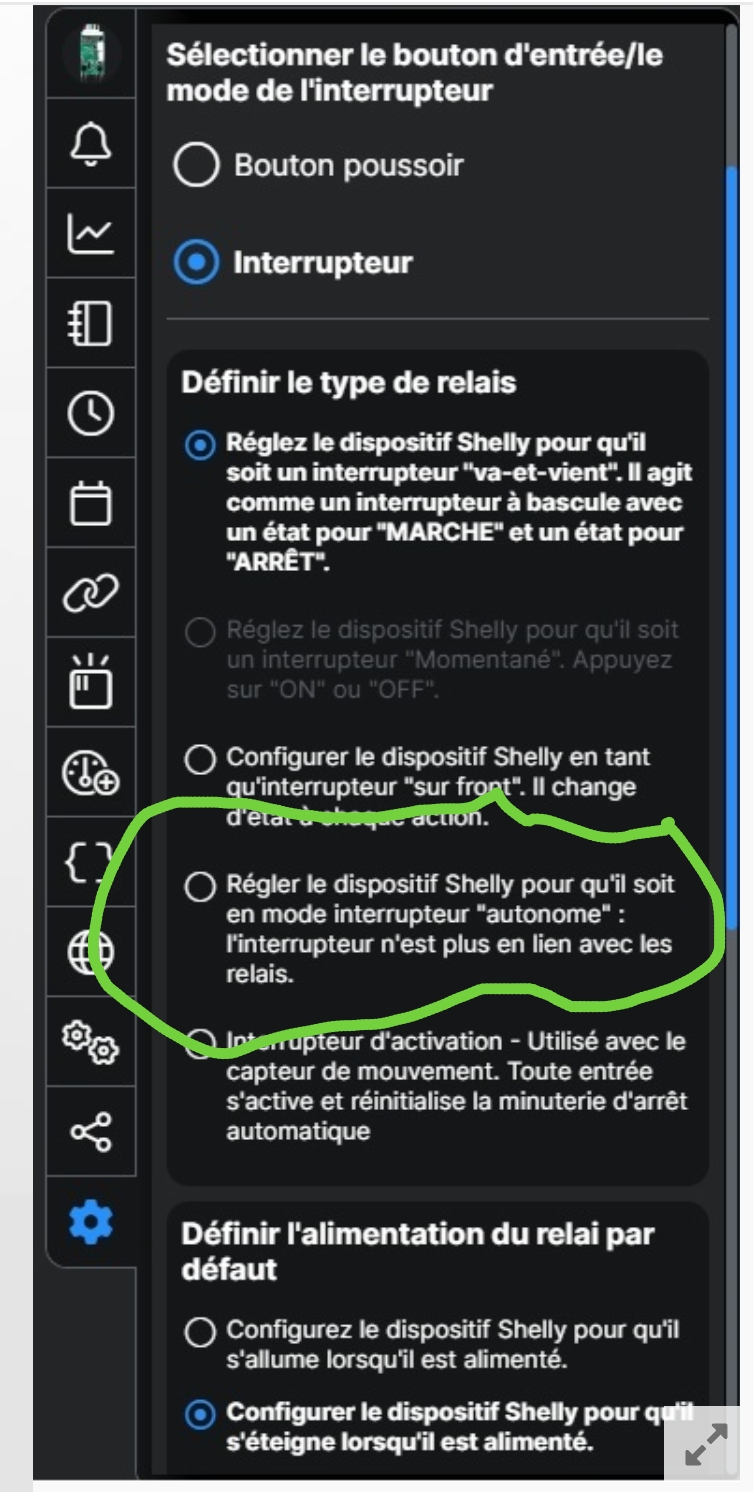
Task: Open the globe network tab
Action: click(x=90, y=952)
